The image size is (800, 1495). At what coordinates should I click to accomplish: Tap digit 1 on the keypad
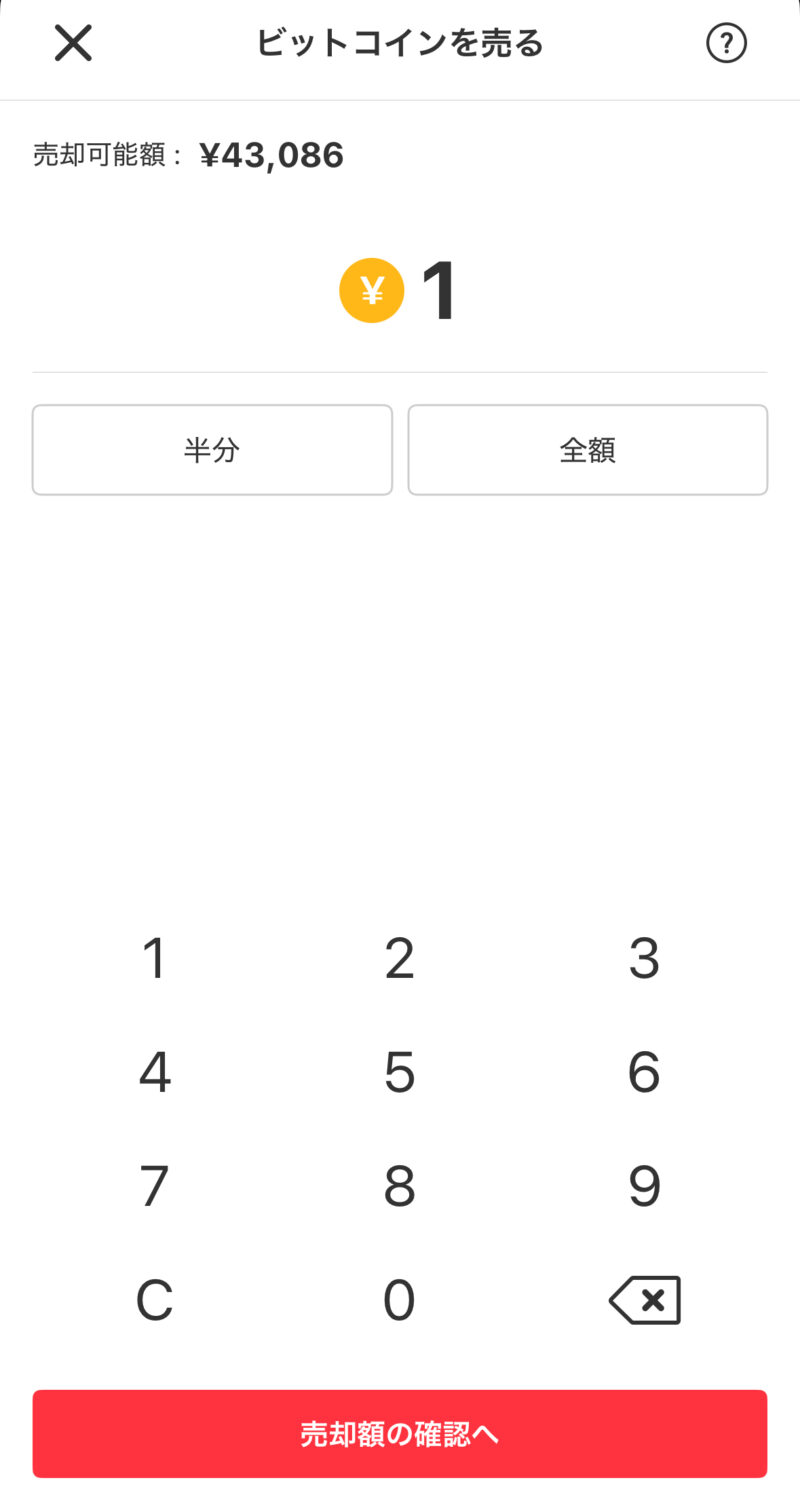[x=154, y=958]
